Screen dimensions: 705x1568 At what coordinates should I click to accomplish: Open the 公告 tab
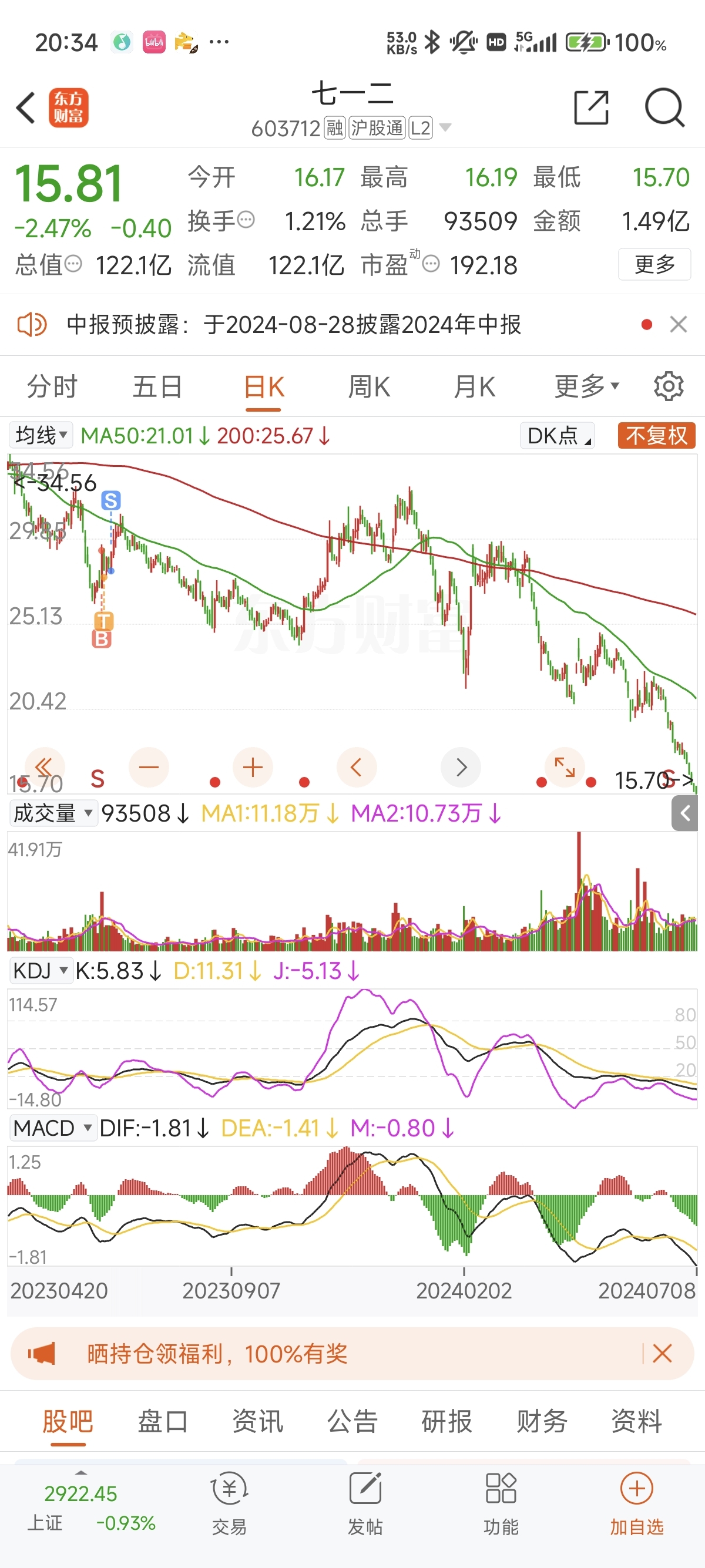pos(352,1422)
